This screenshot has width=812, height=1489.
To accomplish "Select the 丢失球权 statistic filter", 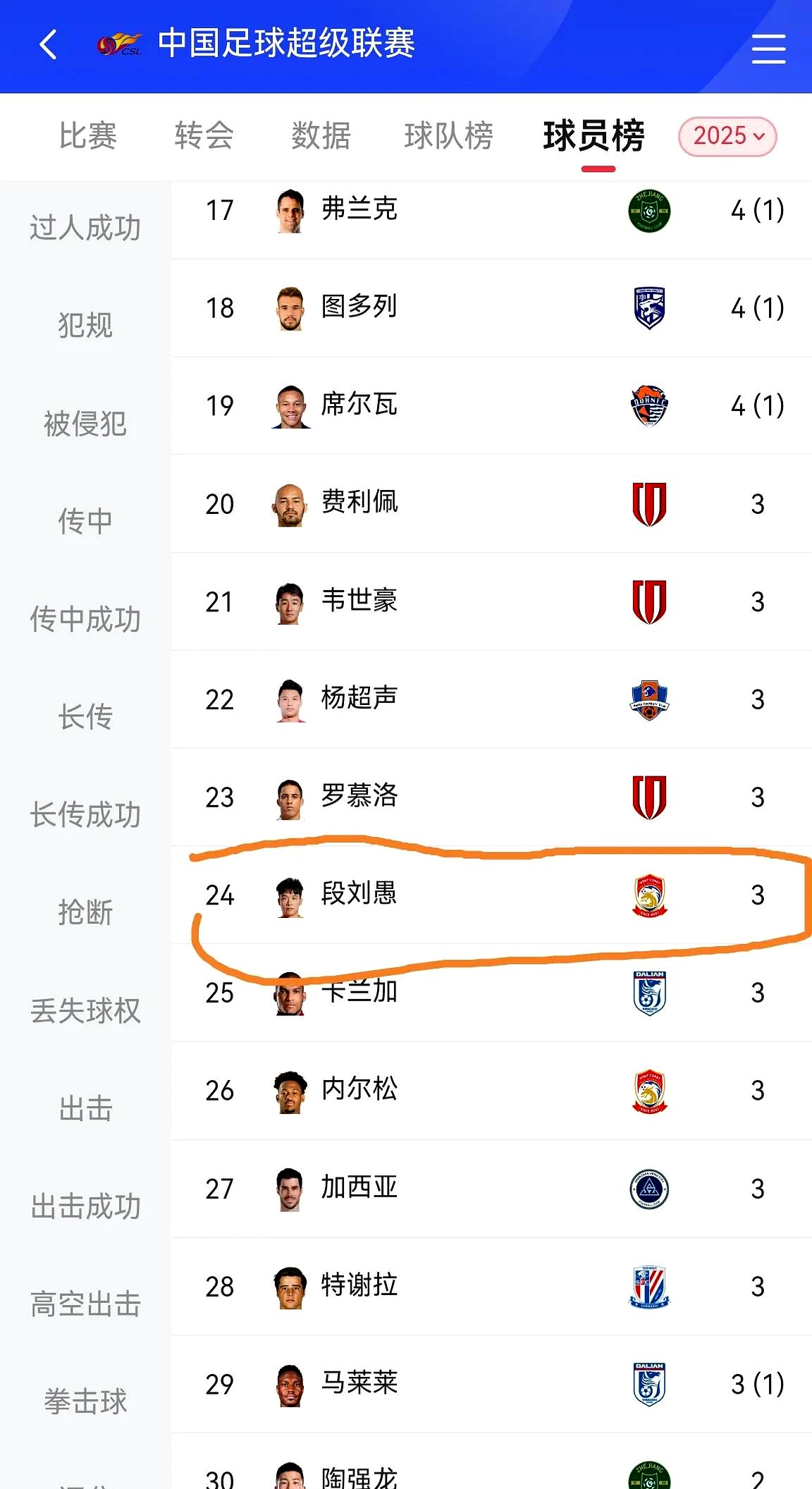I will [85, 1010].
